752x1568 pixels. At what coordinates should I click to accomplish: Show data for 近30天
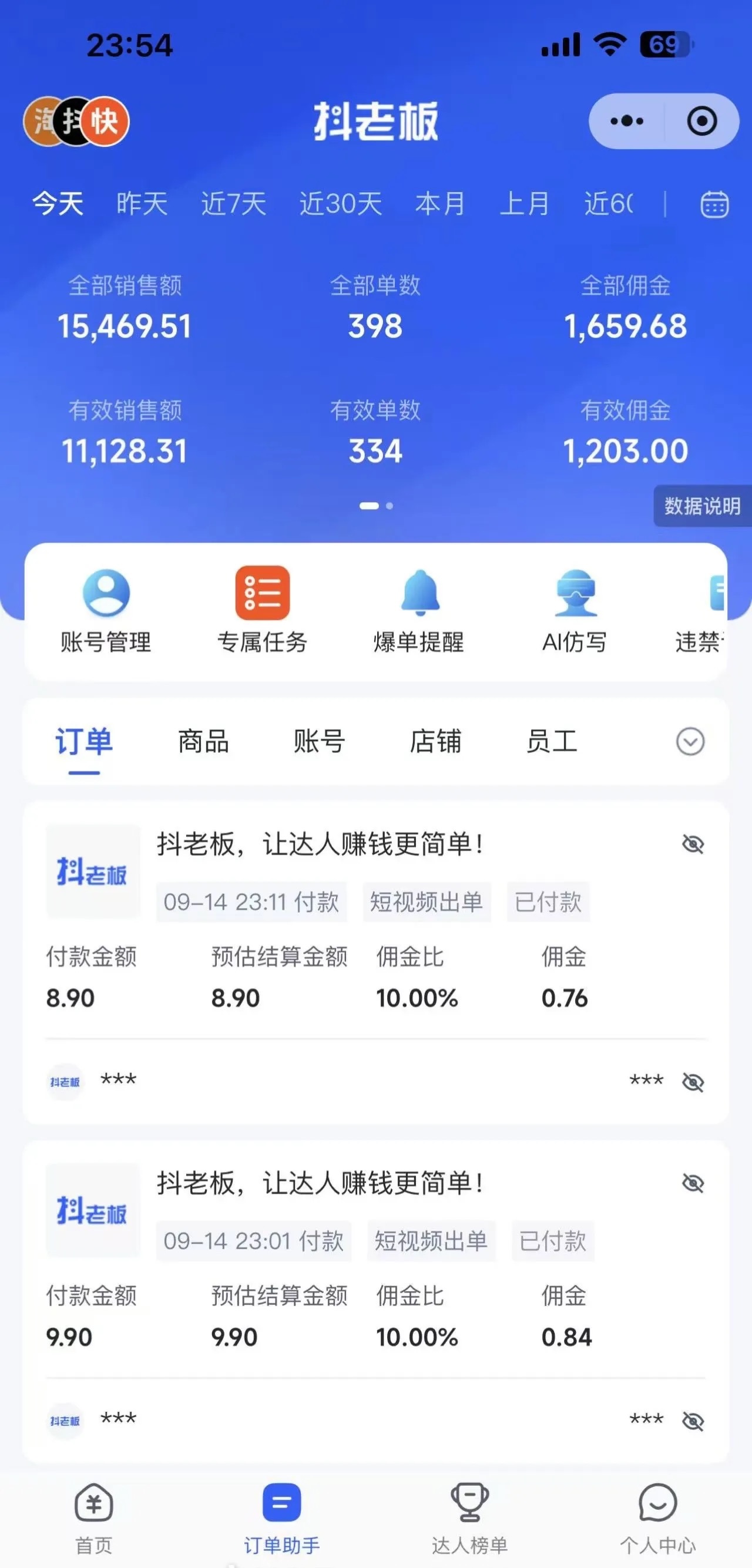coord(340,204)
